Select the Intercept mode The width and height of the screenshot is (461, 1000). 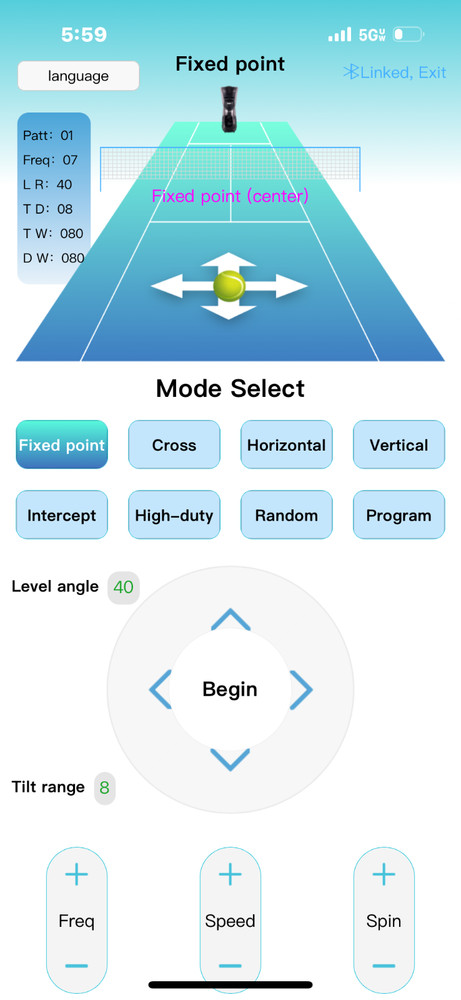click(62, 515)
